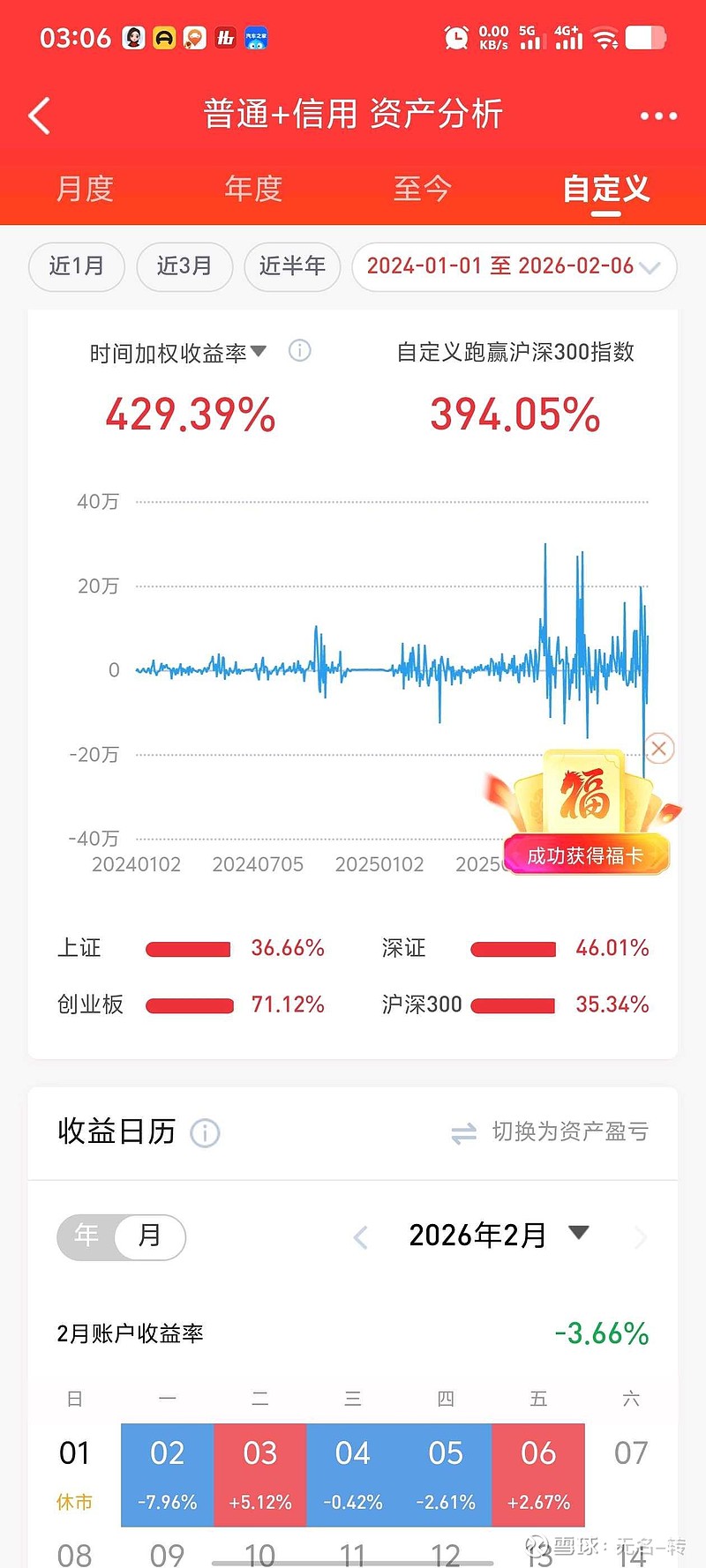The width and height of the screenshot is (706, 1568).
Task: Tap the back arrow to leave 资产分析
Action: point(39,115)
